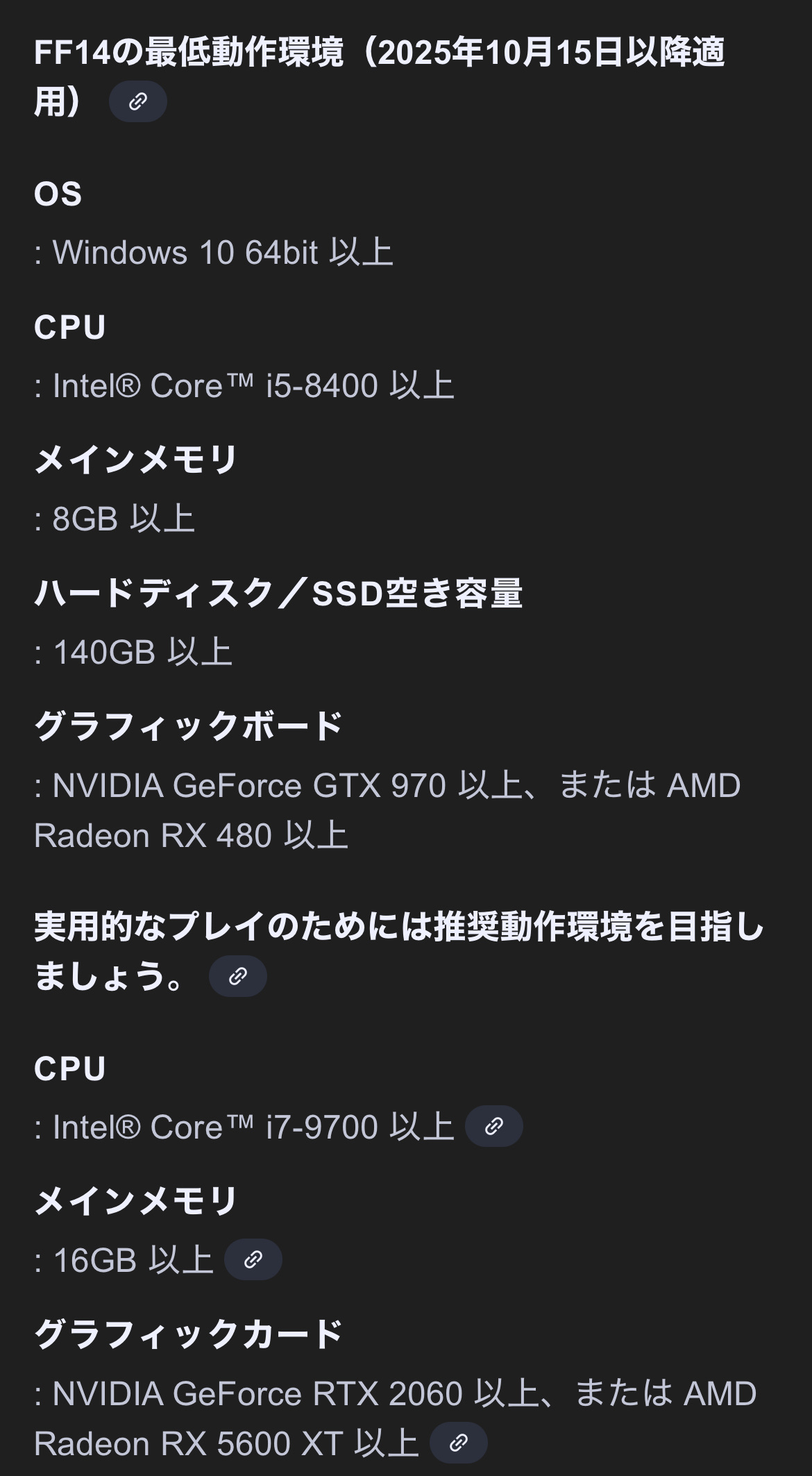Open the source link chip after 目指しましょう。
Screen dimensions: 812x1476
(237, 975)
